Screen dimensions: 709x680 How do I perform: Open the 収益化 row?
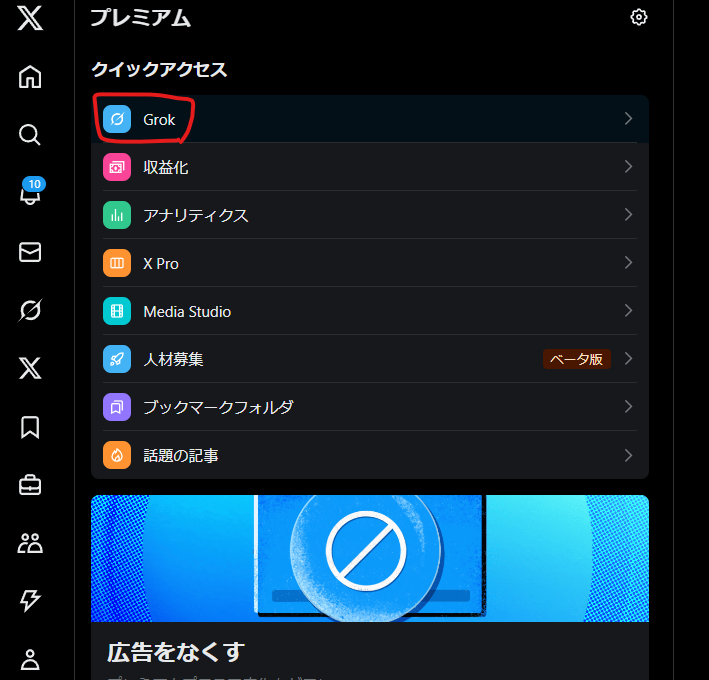370,167
